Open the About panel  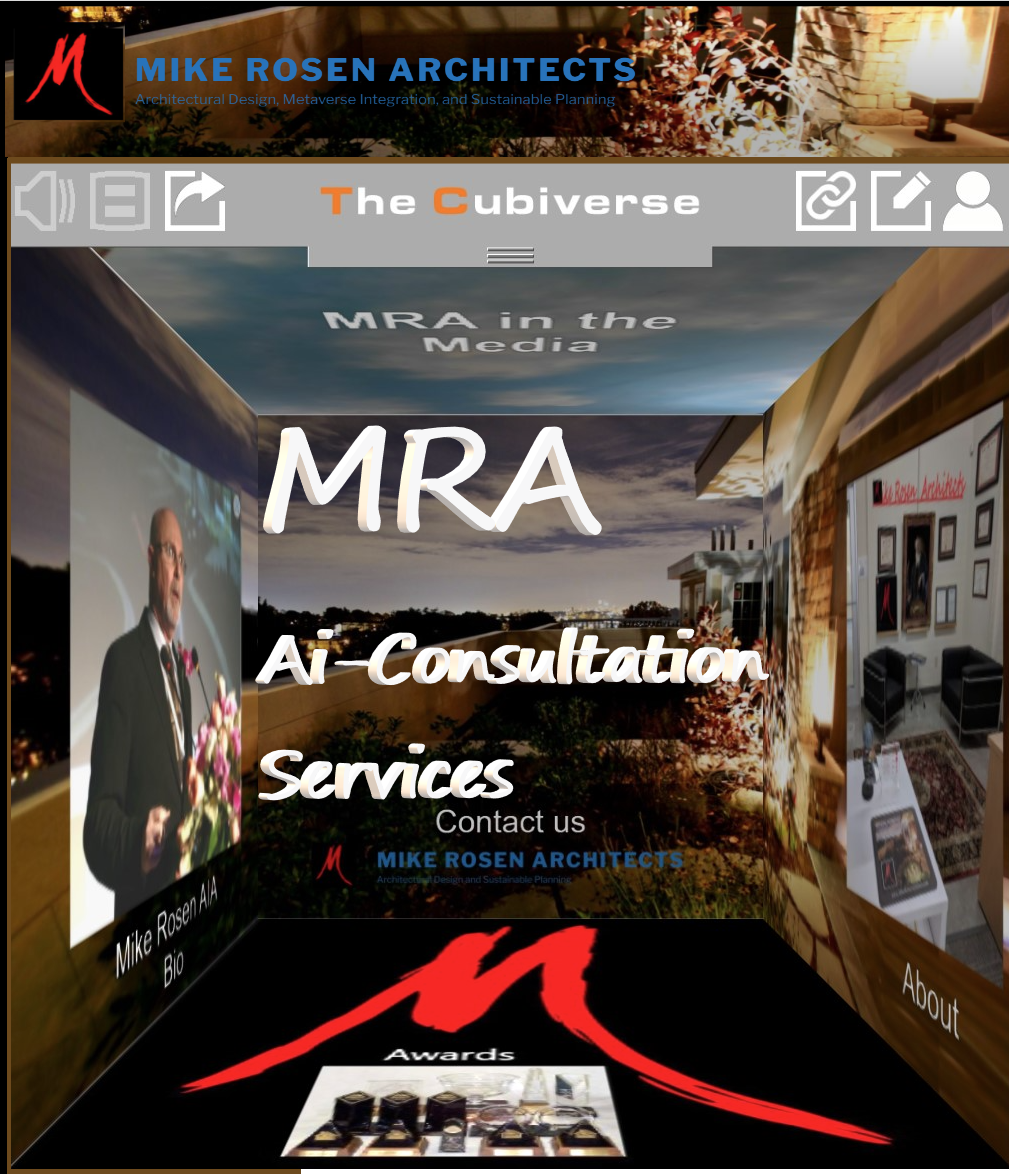click(930, 1000)
